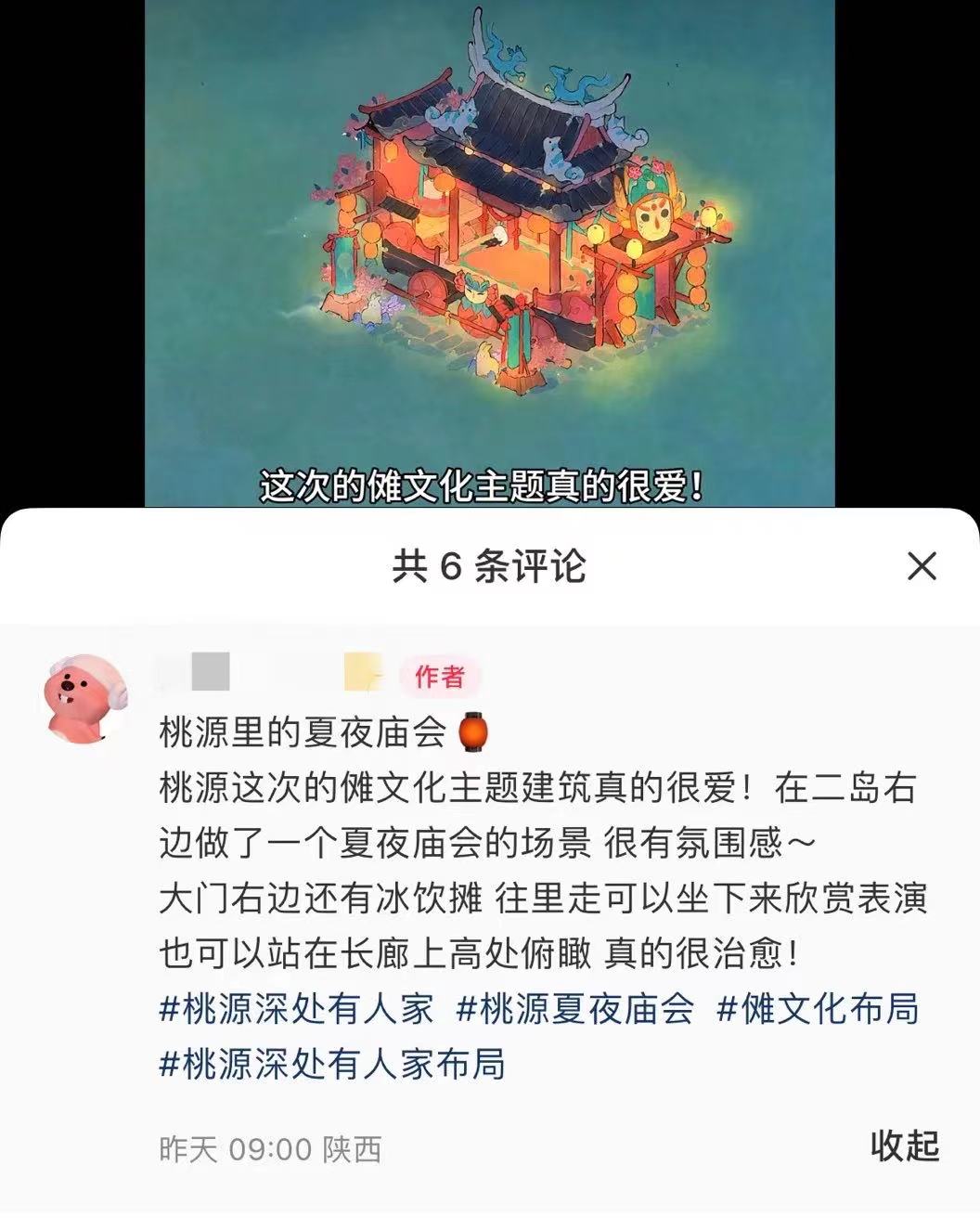
Task: Open hashtag #桃源深处有人家布局
Action: pos(332,1064)
